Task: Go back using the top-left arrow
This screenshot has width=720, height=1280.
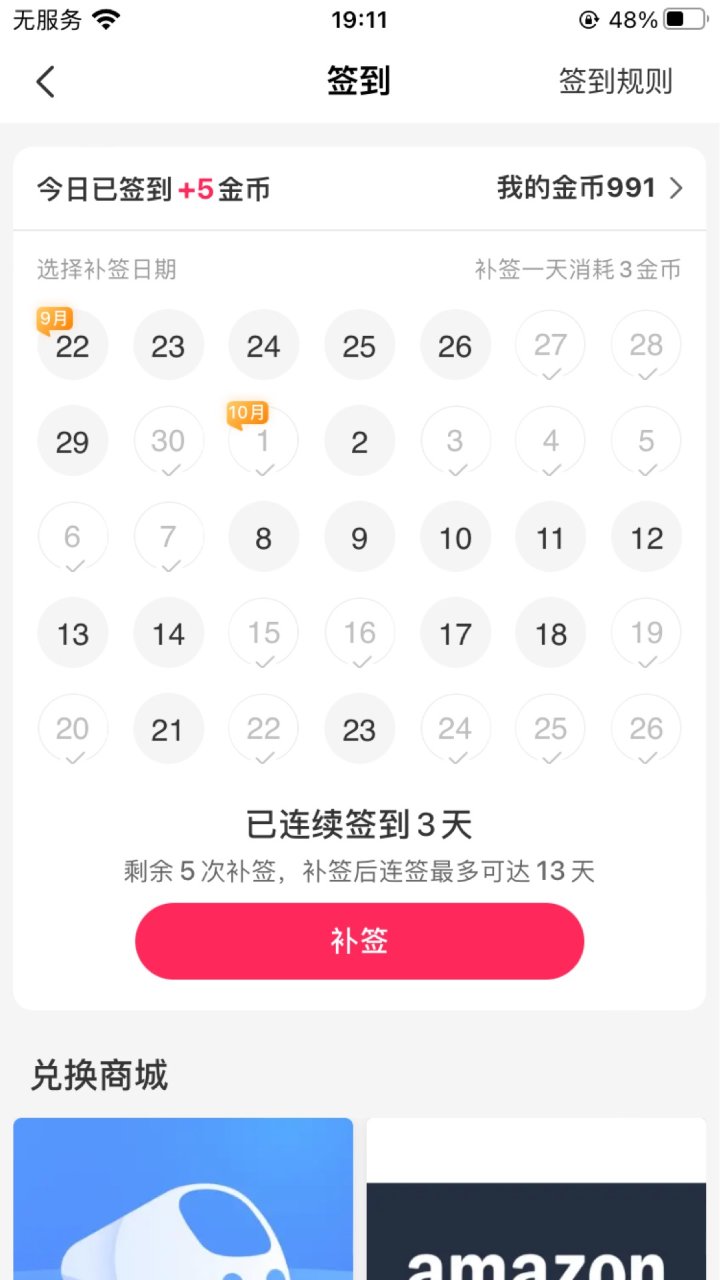Action: coord(46,81)
